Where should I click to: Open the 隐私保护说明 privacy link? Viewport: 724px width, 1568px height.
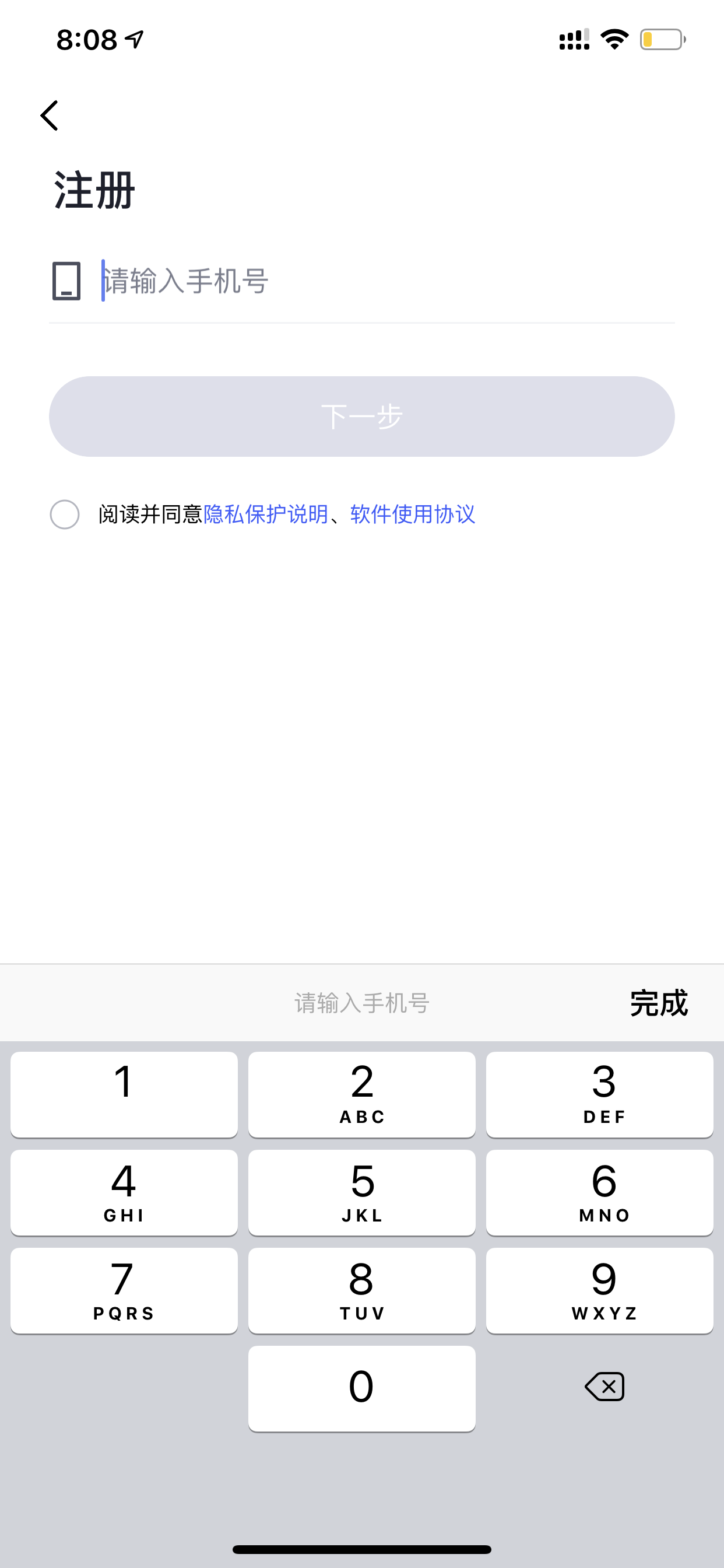pos(266,514)
